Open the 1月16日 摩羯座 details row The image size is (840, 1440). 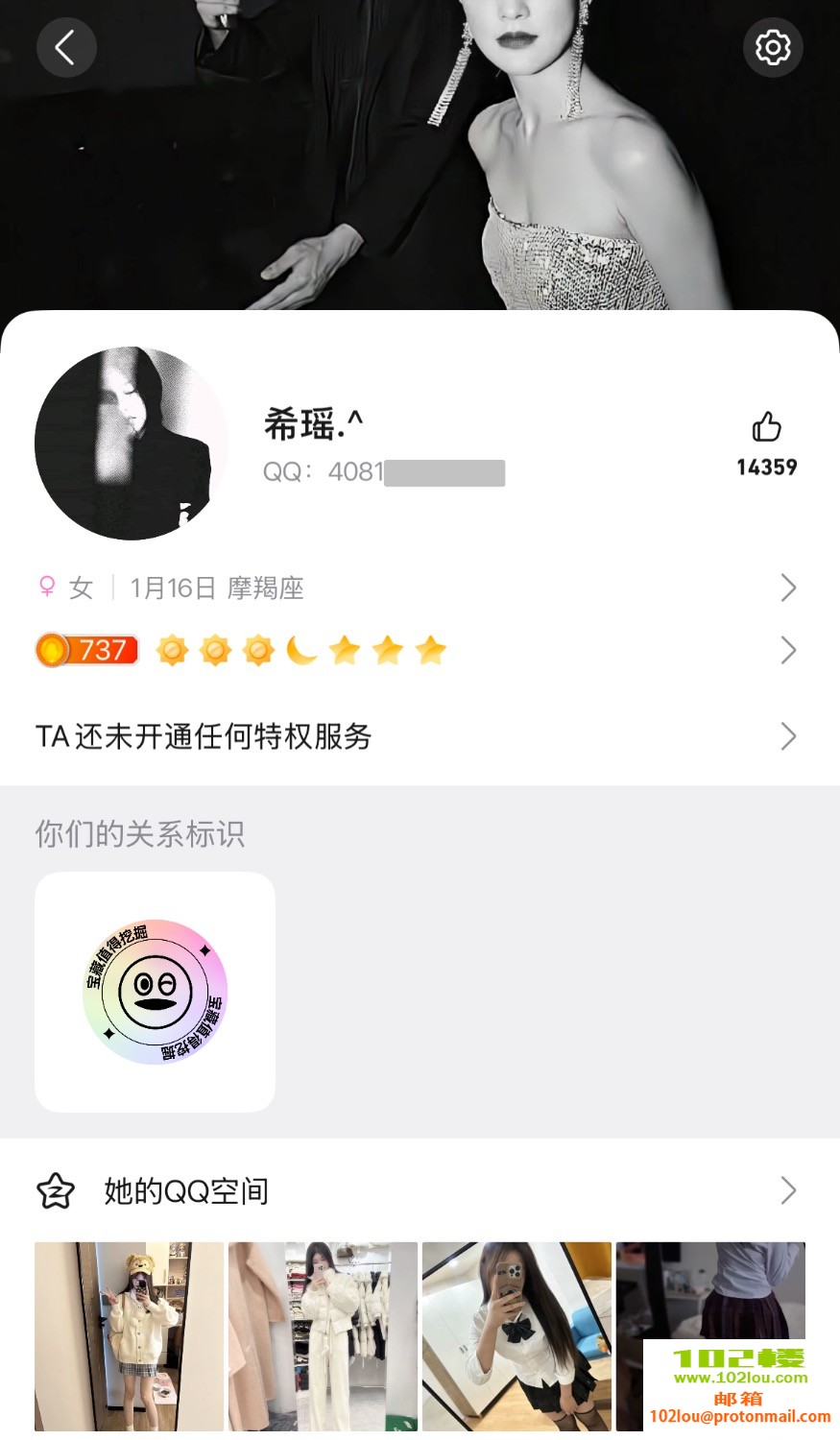click(x=419, y=588)
